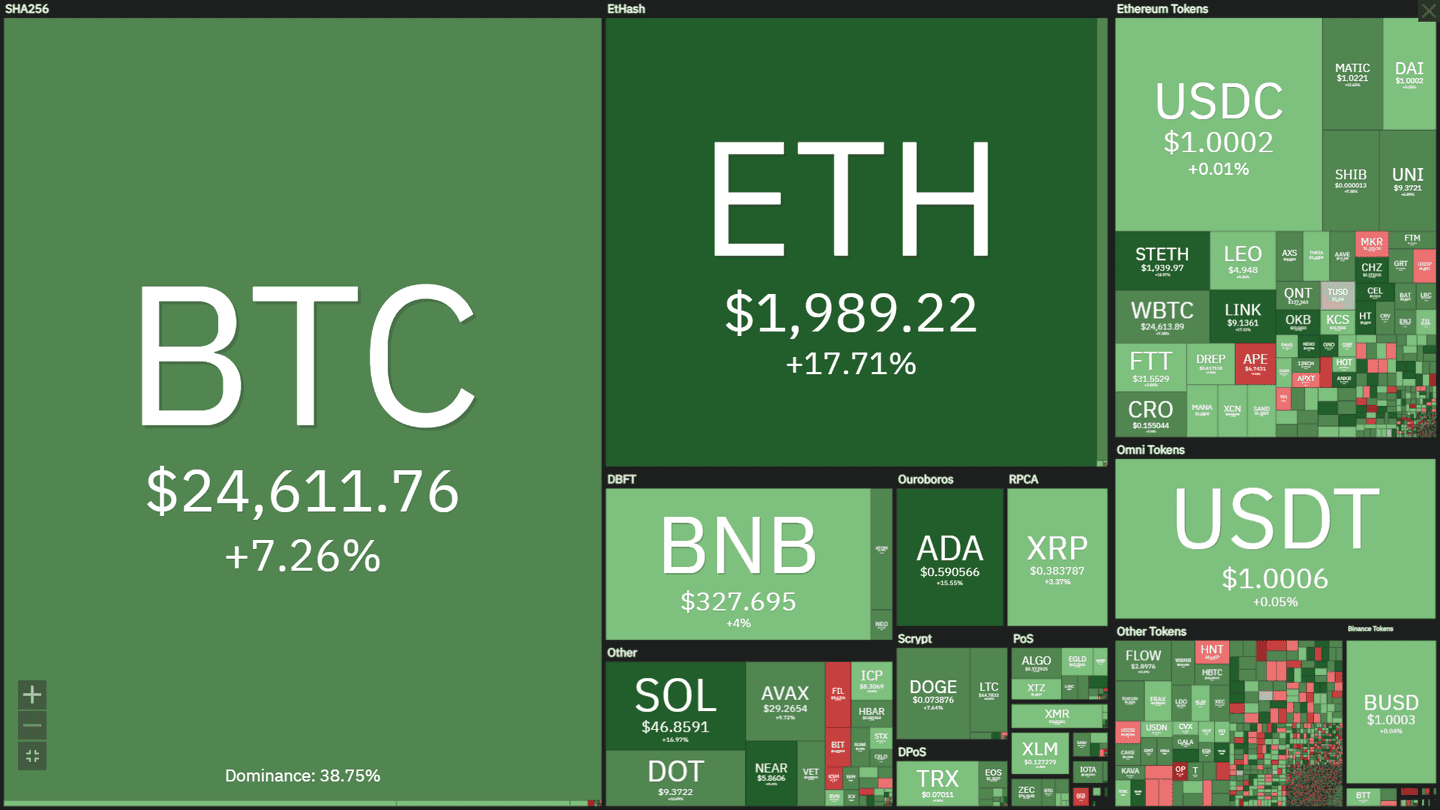Open the XLM tile
Viewport: 1440px width, 810px height.
[x=1039, y=753]
